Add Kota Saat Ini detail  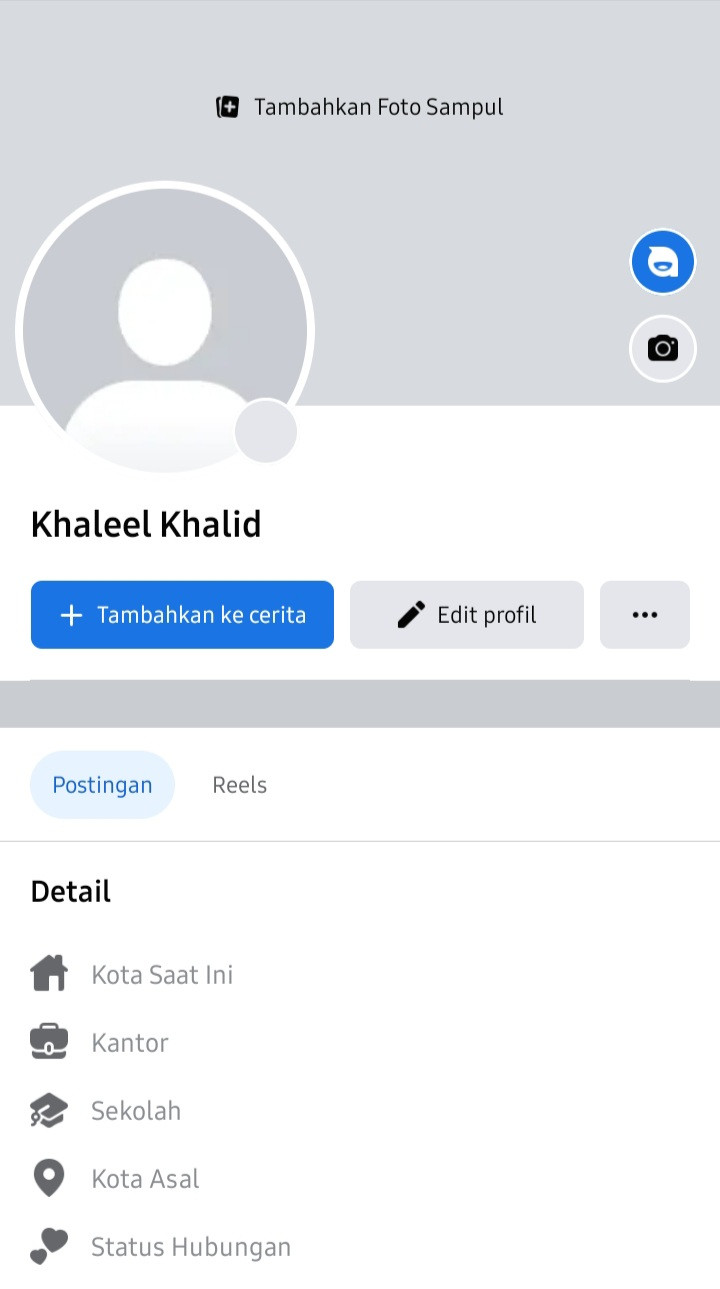[x=162, y=974]
